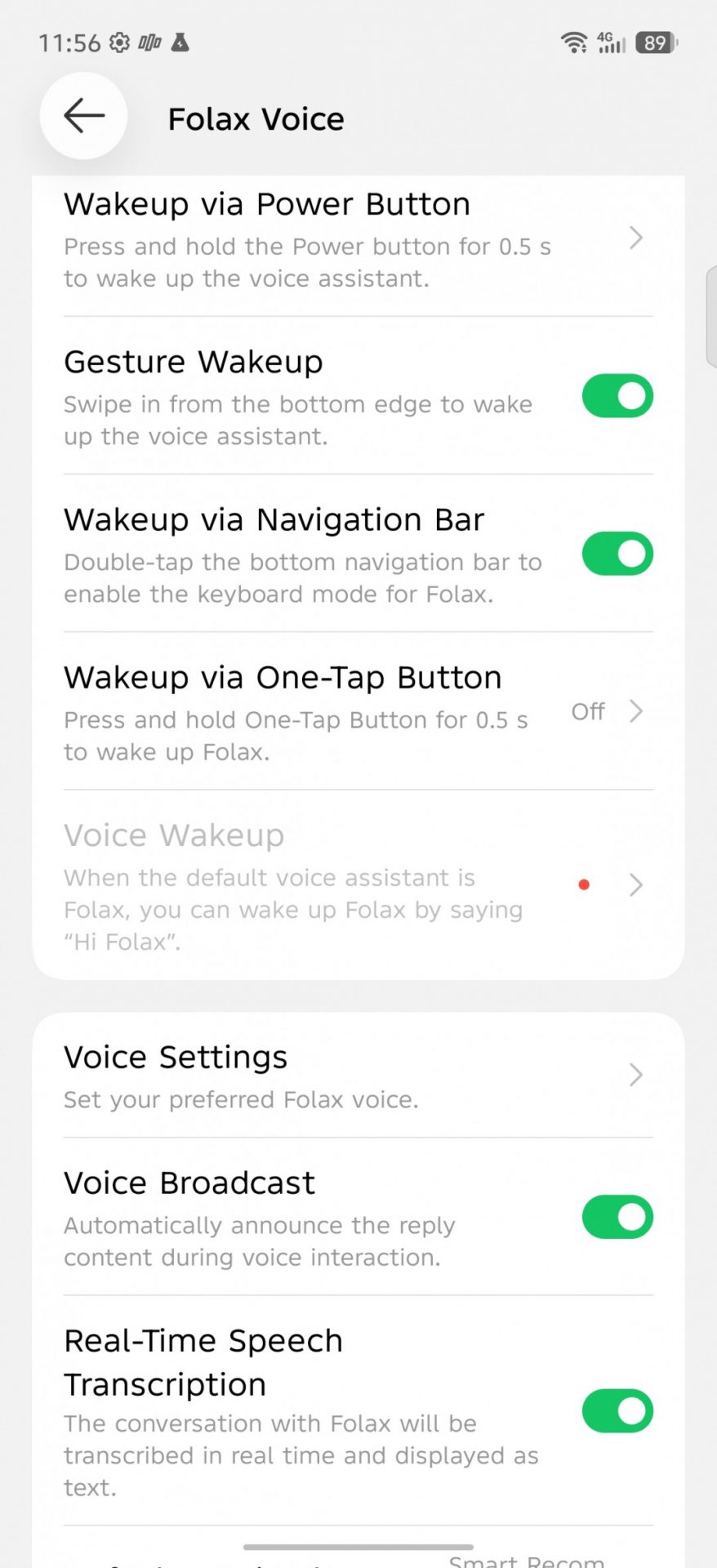The image size is (717, 1568).
Task: Switch off Real-Time Speech Transcription
Action: click(x=617, y=1410)
